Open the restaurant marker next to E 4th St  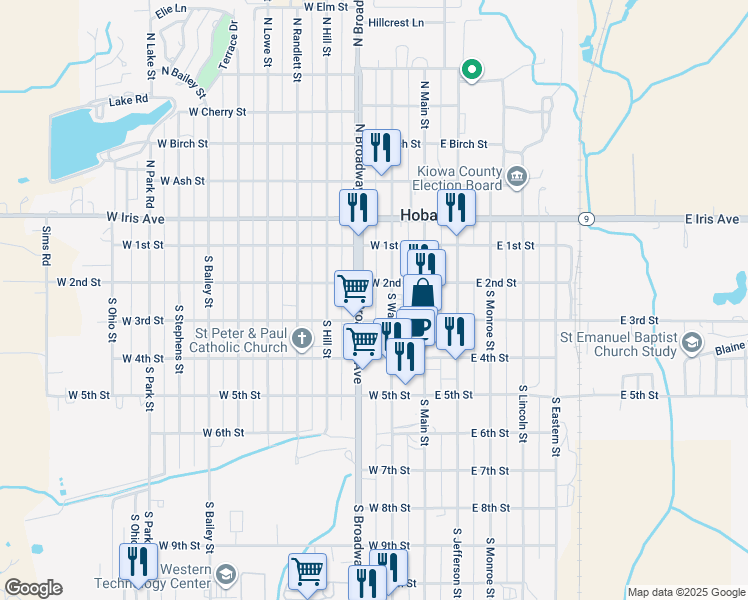pyautogui.click(x=455, y=334)
